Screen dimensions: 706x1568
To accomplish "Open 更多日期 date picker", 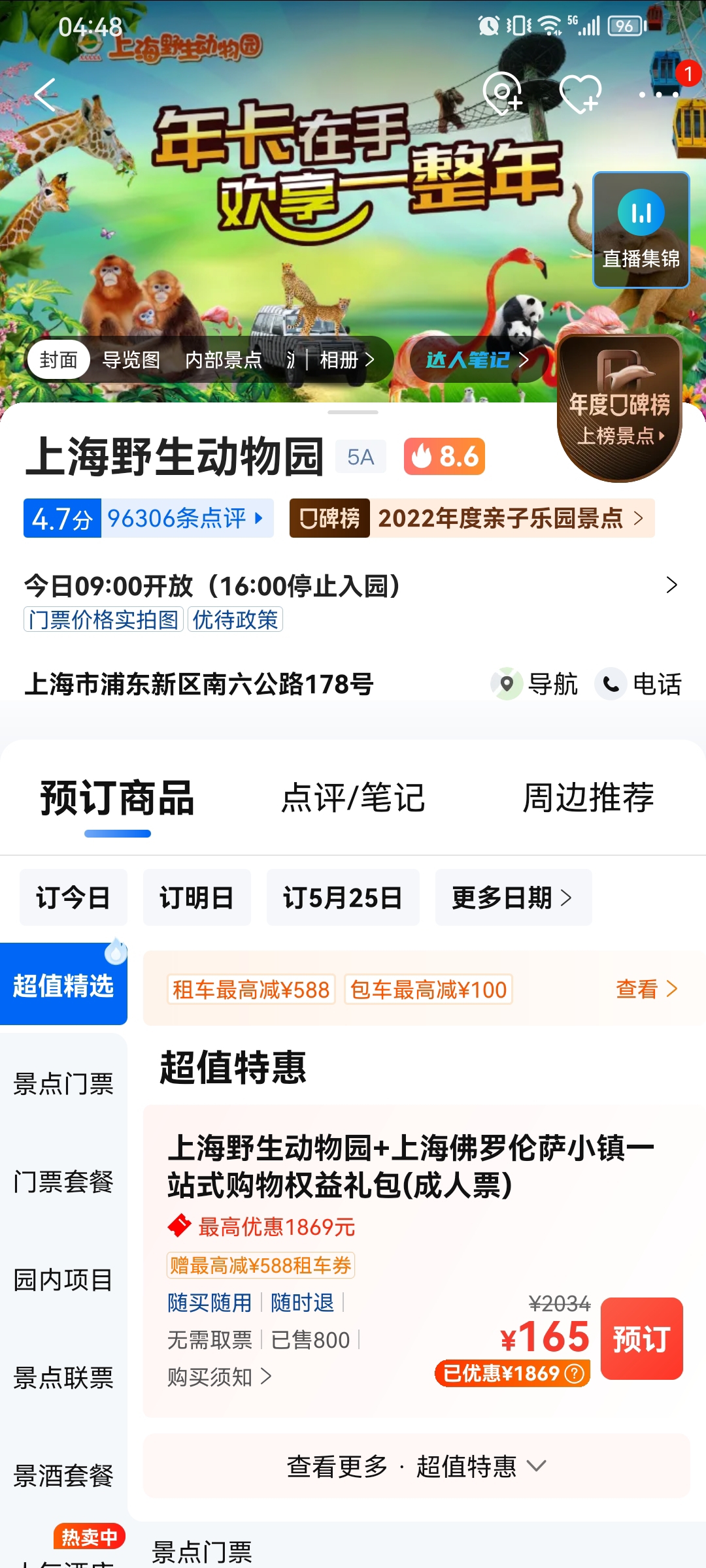I will pos(513,898).
